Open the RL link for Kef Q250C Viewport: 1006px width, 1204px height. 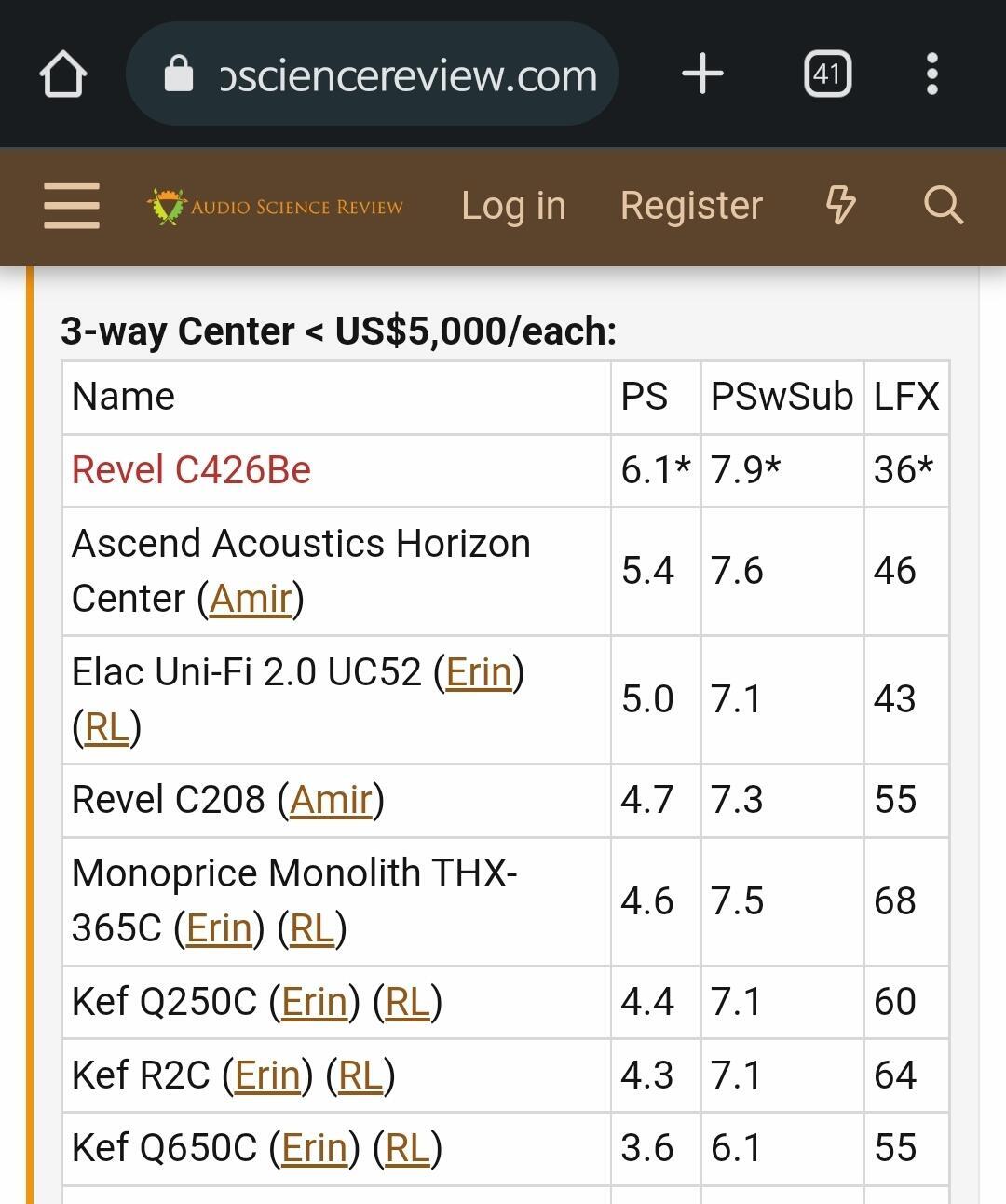(x=407, y=1002)
